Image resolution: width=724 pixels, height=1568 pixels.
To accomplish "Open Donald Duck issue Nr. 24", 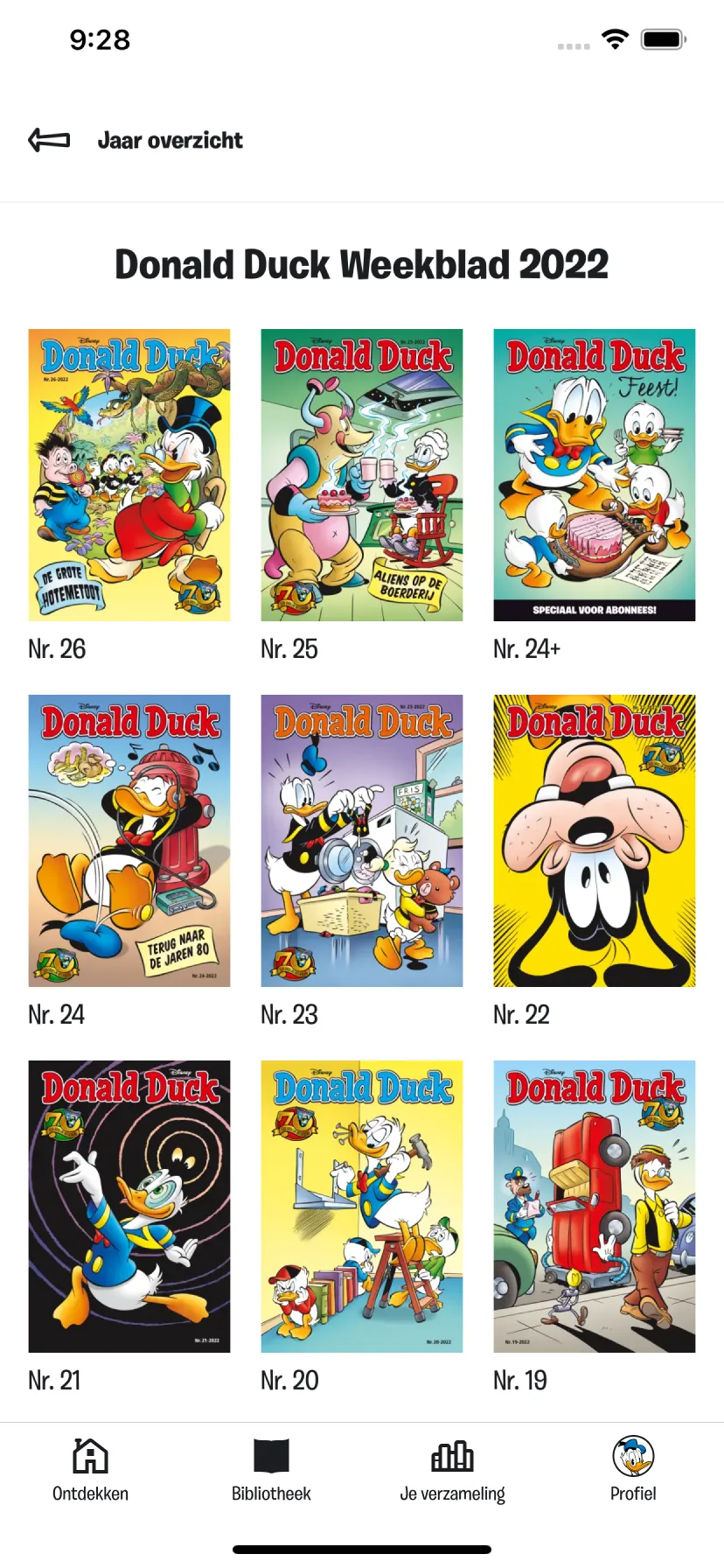I will tap(129, 841).
